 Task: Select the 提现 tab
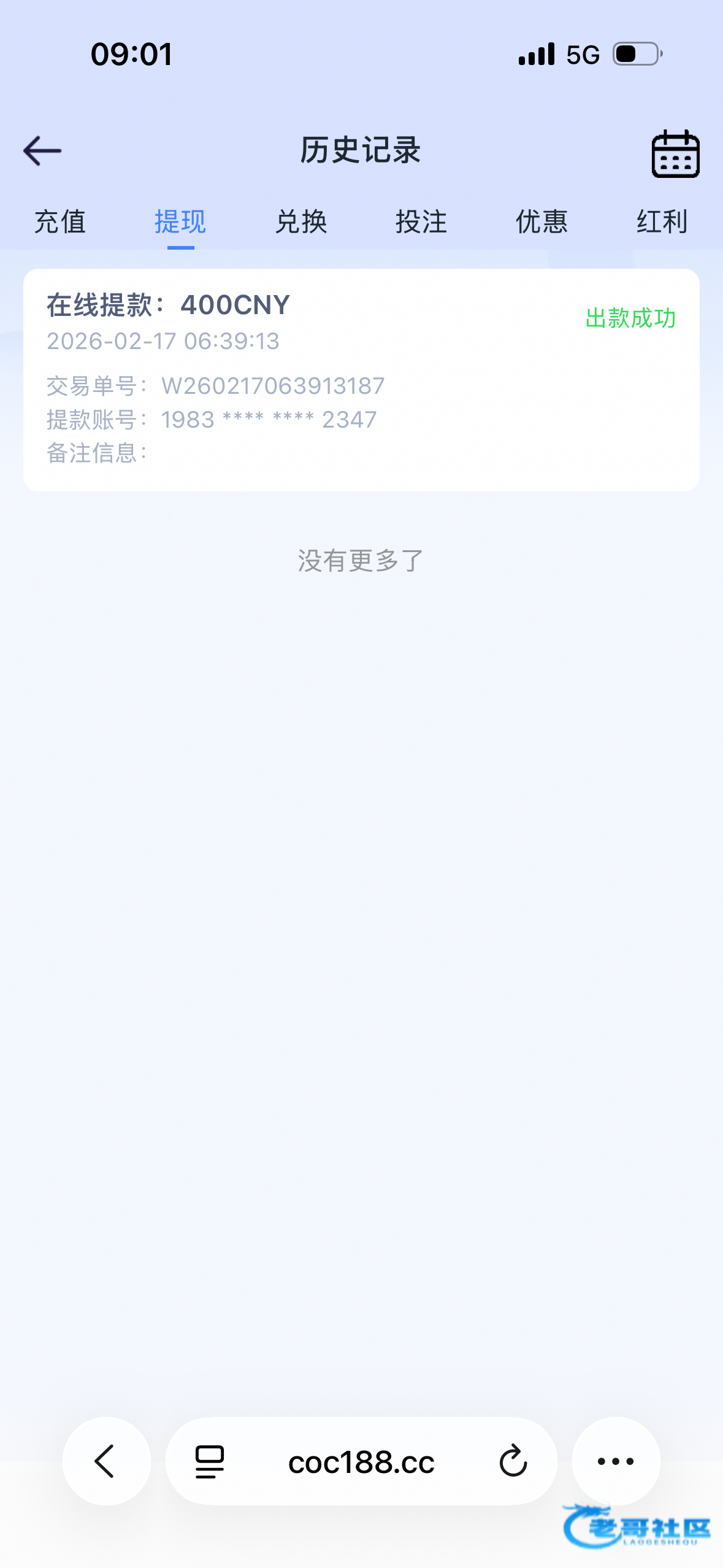click(180, 222)
